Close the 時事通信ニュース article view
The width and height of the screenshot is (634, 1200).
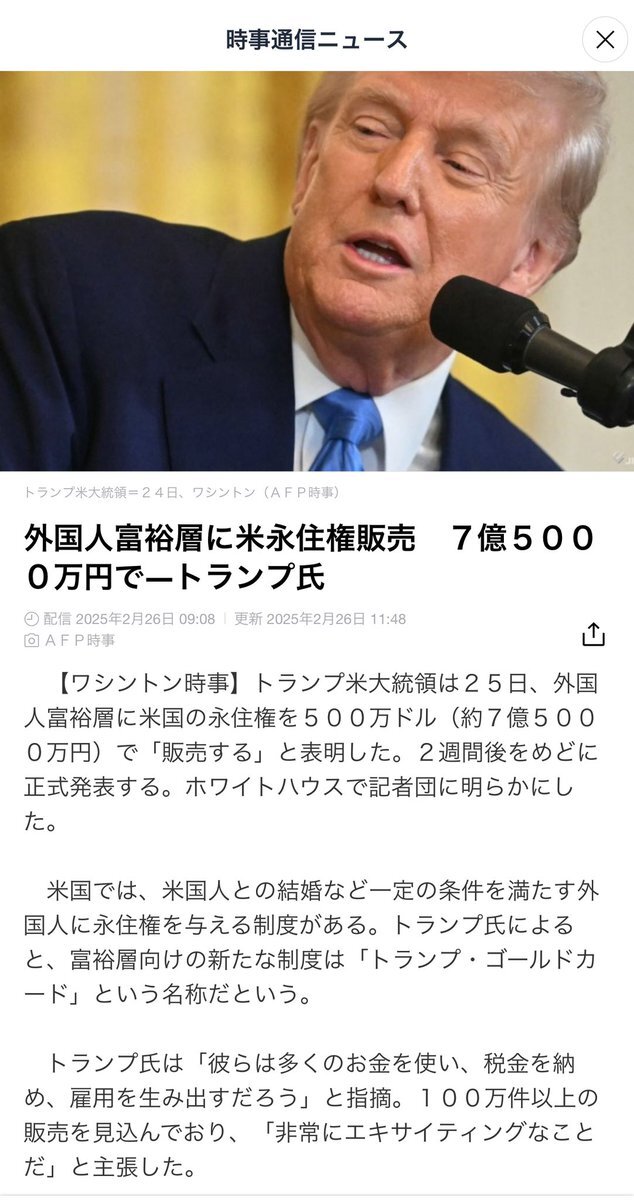[x=604, y=40]
